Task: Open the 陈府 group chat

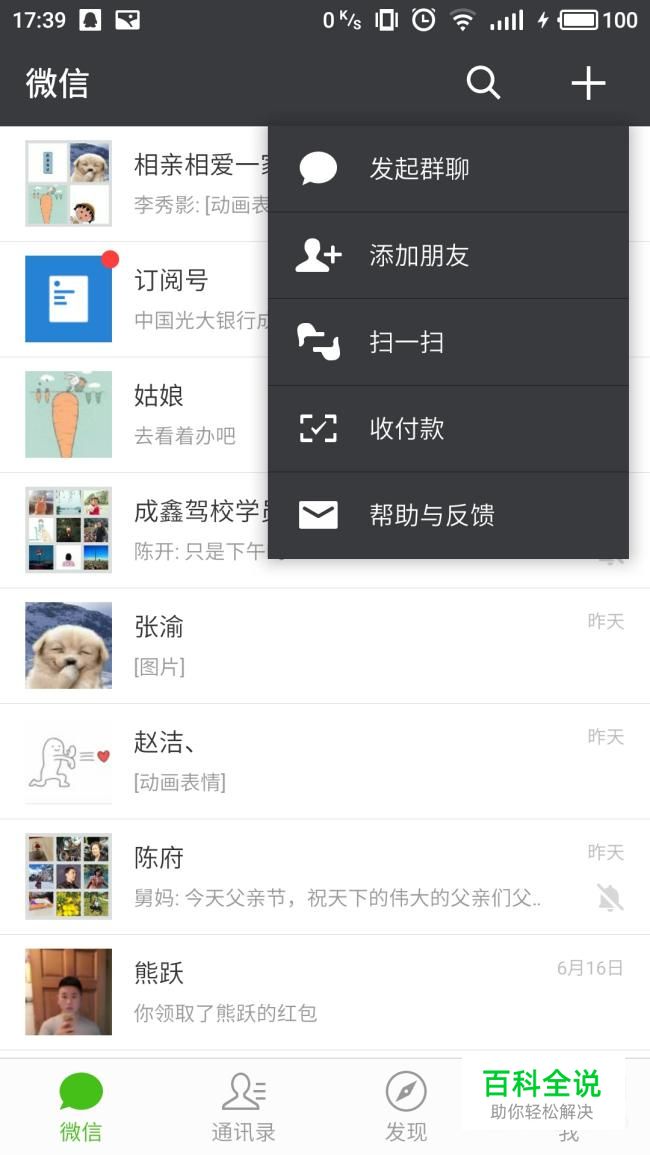Action: pyautogui.click(x=325, y=877)
